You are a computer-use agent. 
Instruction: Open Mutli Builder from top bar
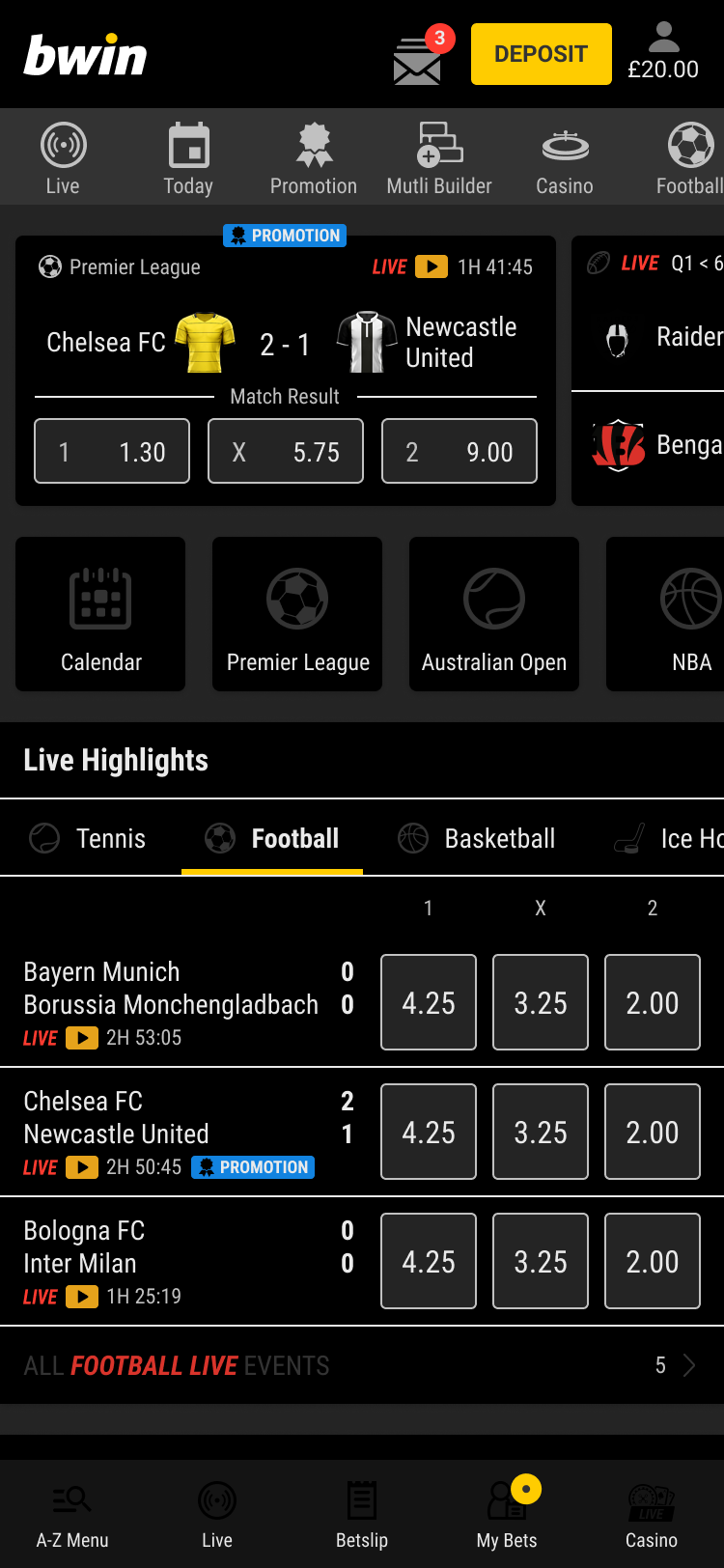coord(439,158)
